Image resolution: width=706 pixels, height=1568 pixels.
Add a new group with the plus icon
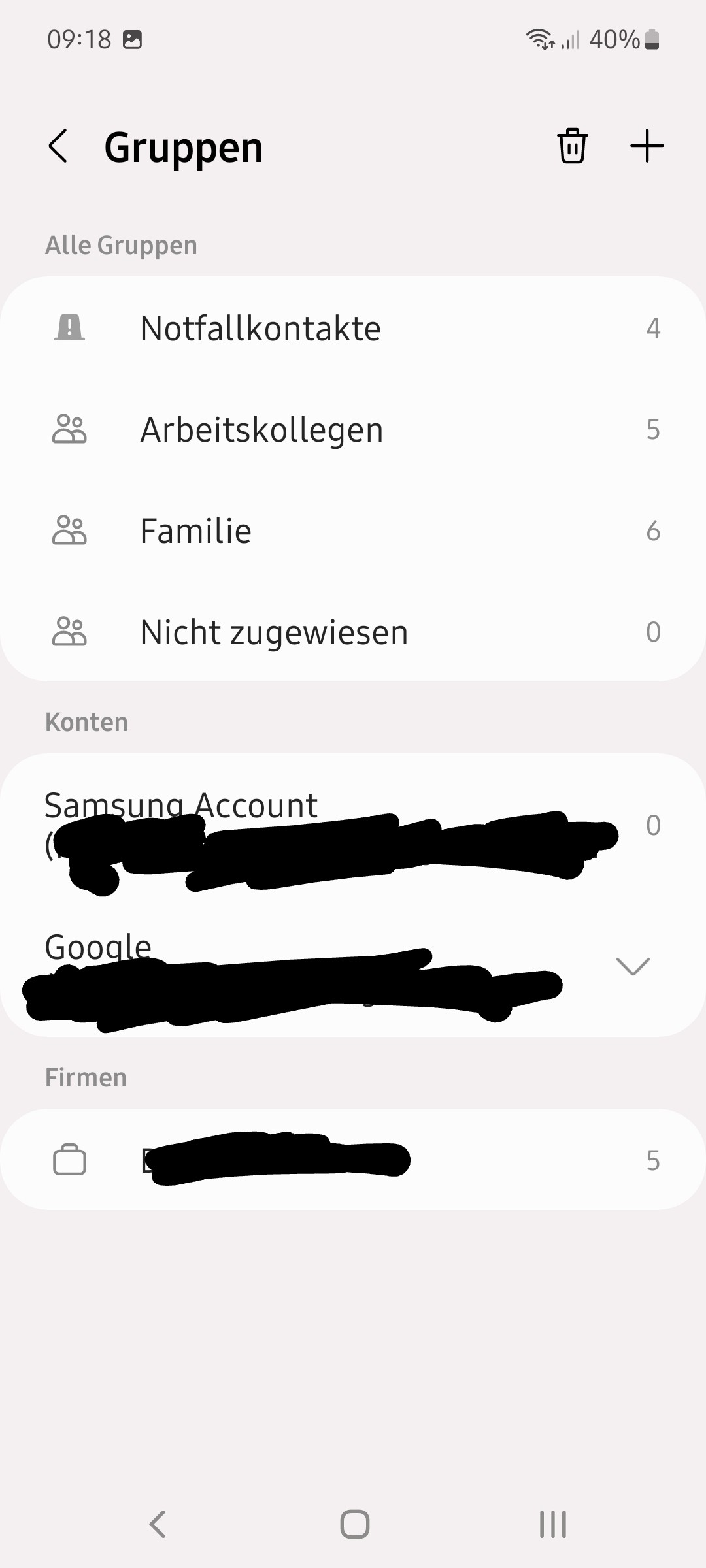(647, 146)
